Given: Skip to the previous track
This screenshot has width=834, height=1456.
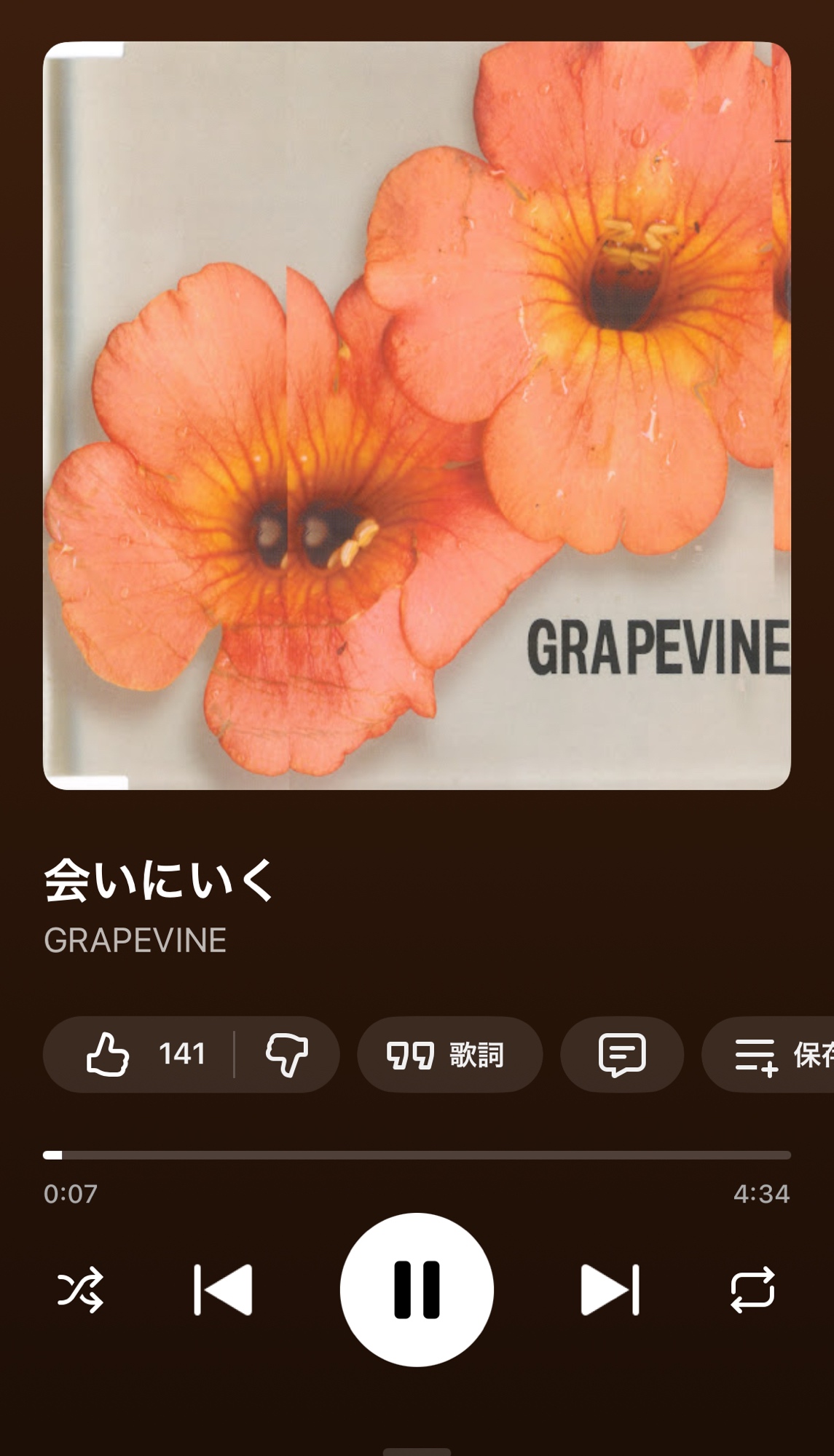Looking at the screenshot, I should tap(223, 1290).
